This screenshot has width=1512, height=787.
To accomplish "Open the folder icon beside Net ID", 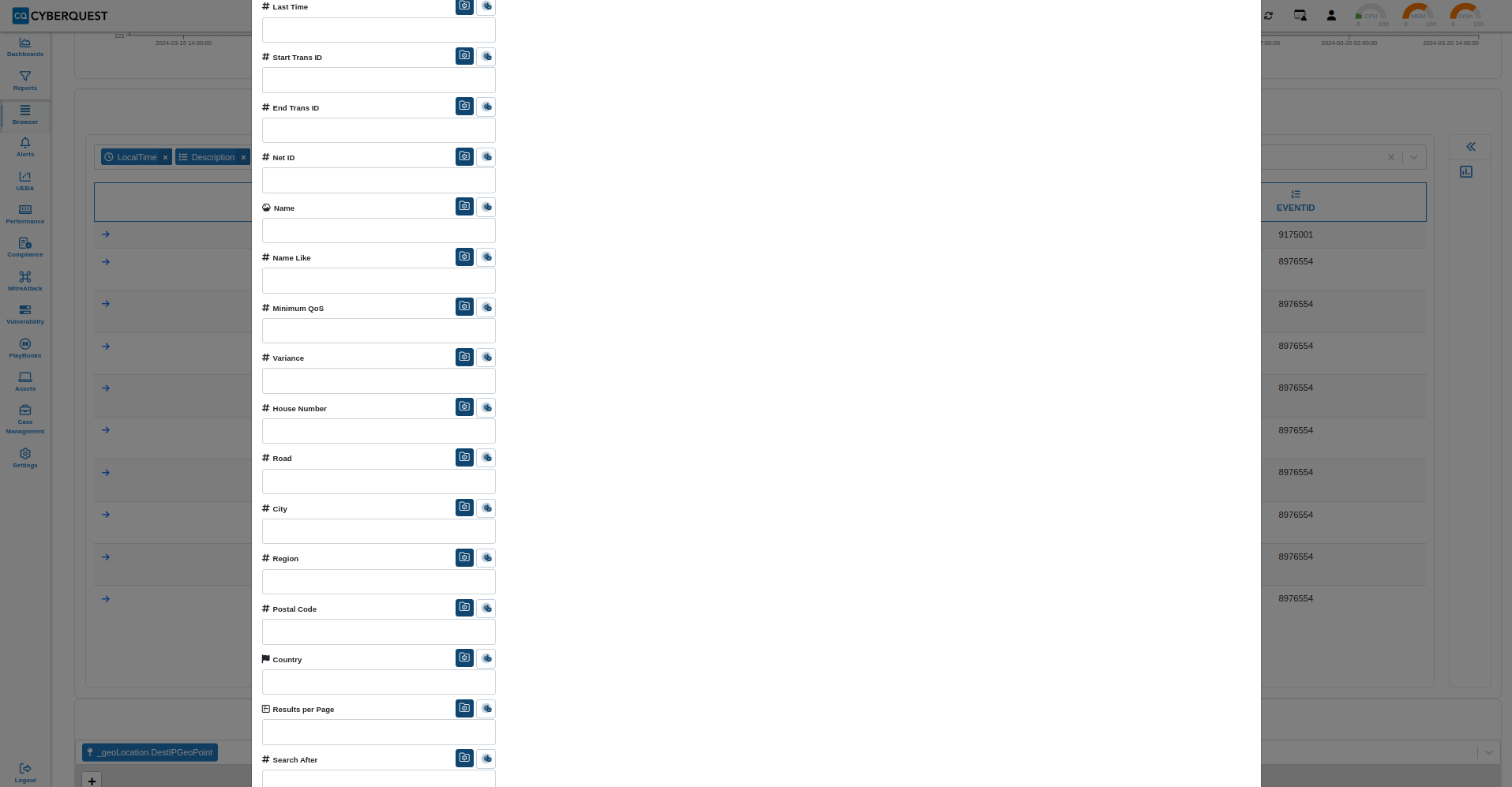I will click(464, 156).
